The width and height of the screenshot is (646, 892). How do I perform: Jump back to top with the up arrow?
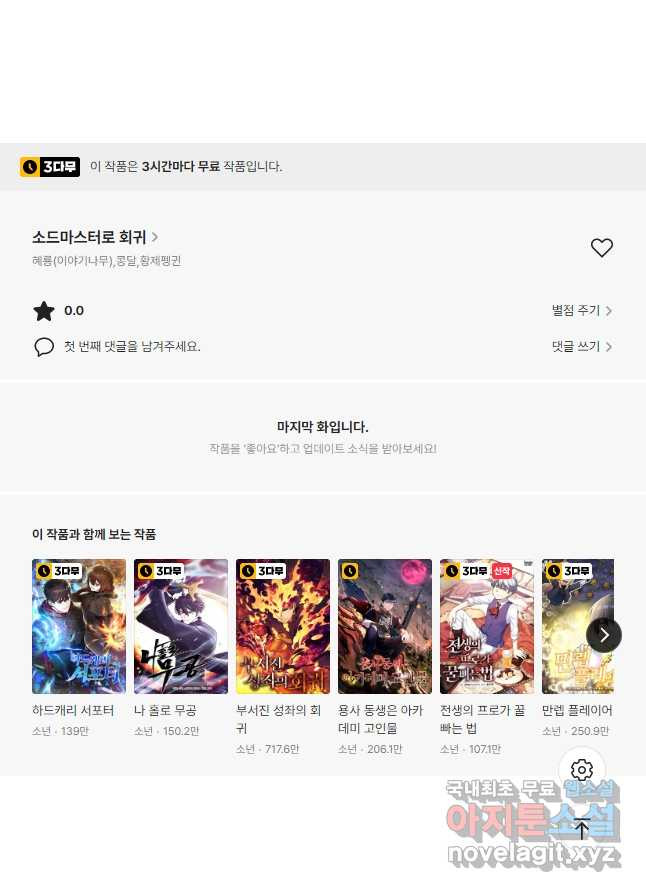point(582,828)
